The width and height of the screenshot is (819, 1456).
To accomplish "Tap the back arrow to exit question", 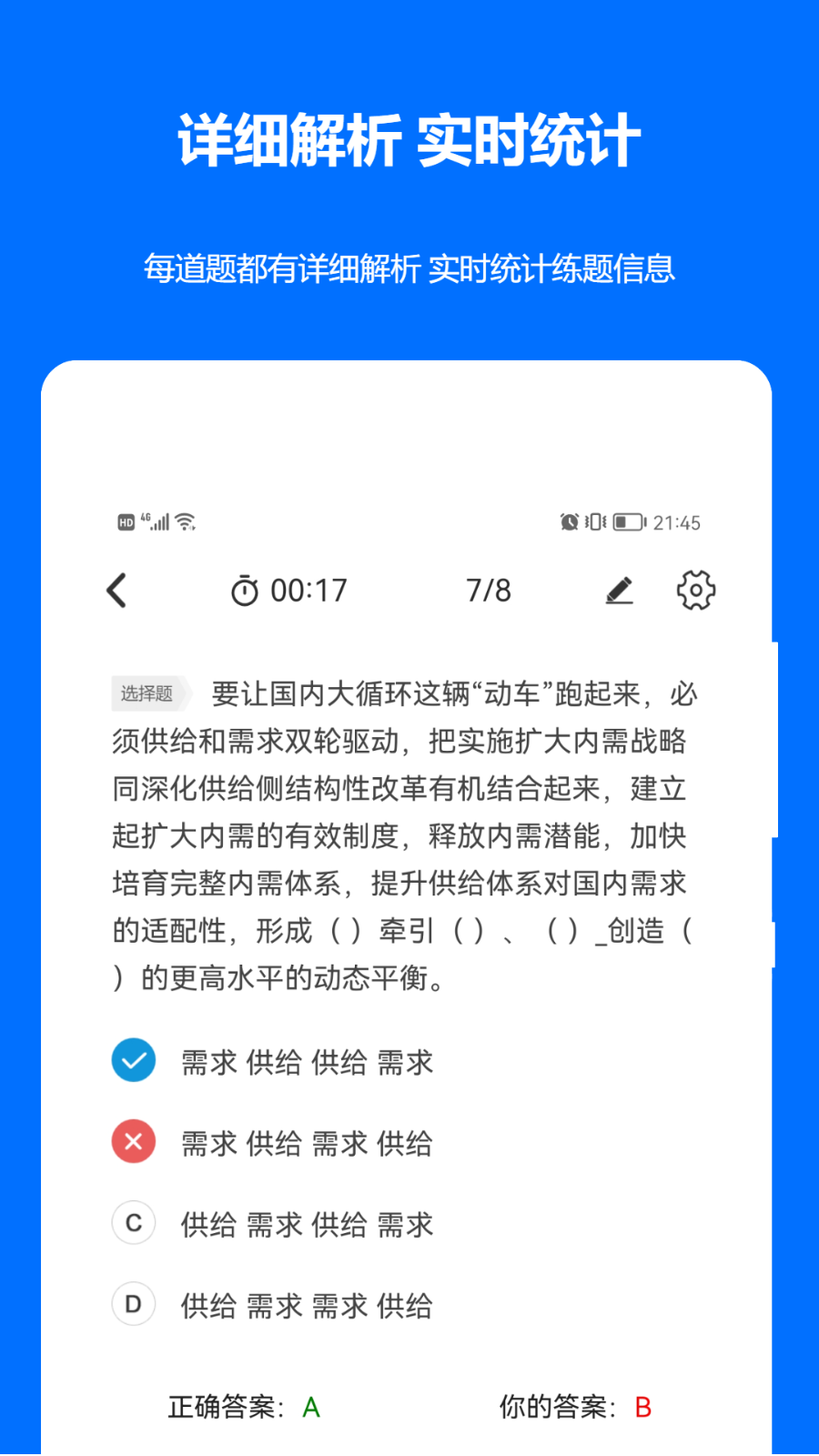I will (116, 590).
